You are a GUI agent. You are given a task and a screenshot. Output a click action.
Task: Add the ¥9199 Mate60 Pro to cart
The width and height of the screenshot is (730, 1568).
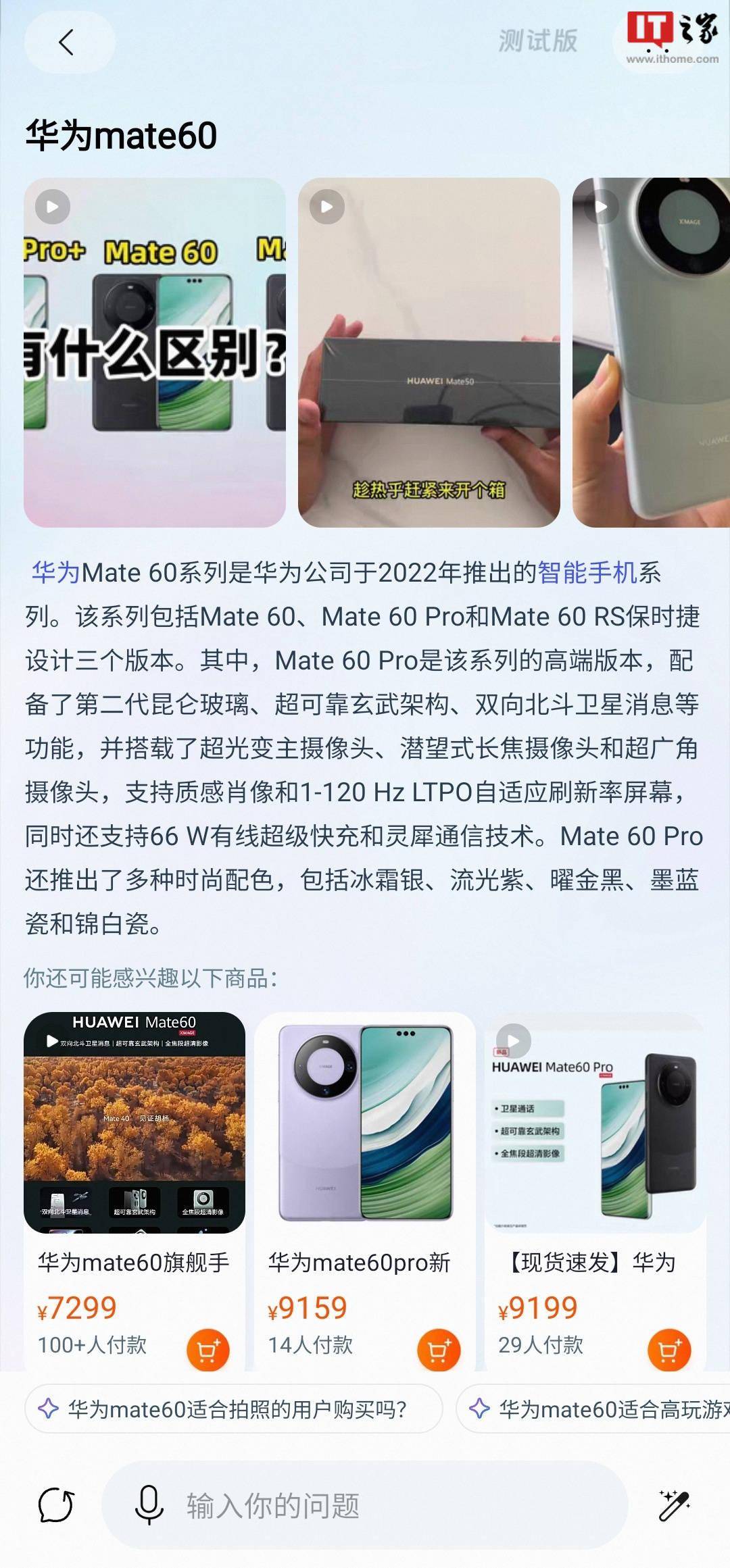(x=669, y=1350)
